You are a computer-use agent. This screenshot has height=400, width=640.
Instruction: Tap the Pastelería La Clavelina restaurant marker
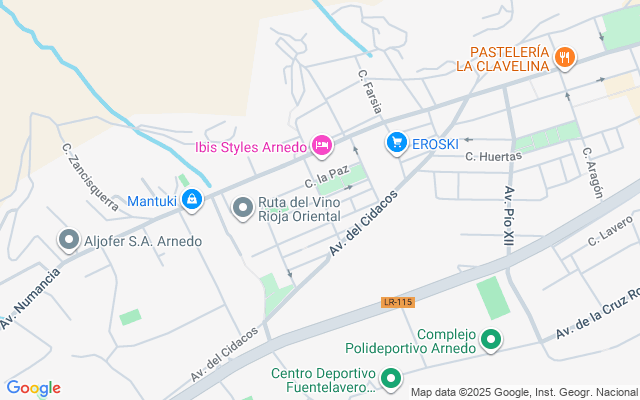coord(566,57)
